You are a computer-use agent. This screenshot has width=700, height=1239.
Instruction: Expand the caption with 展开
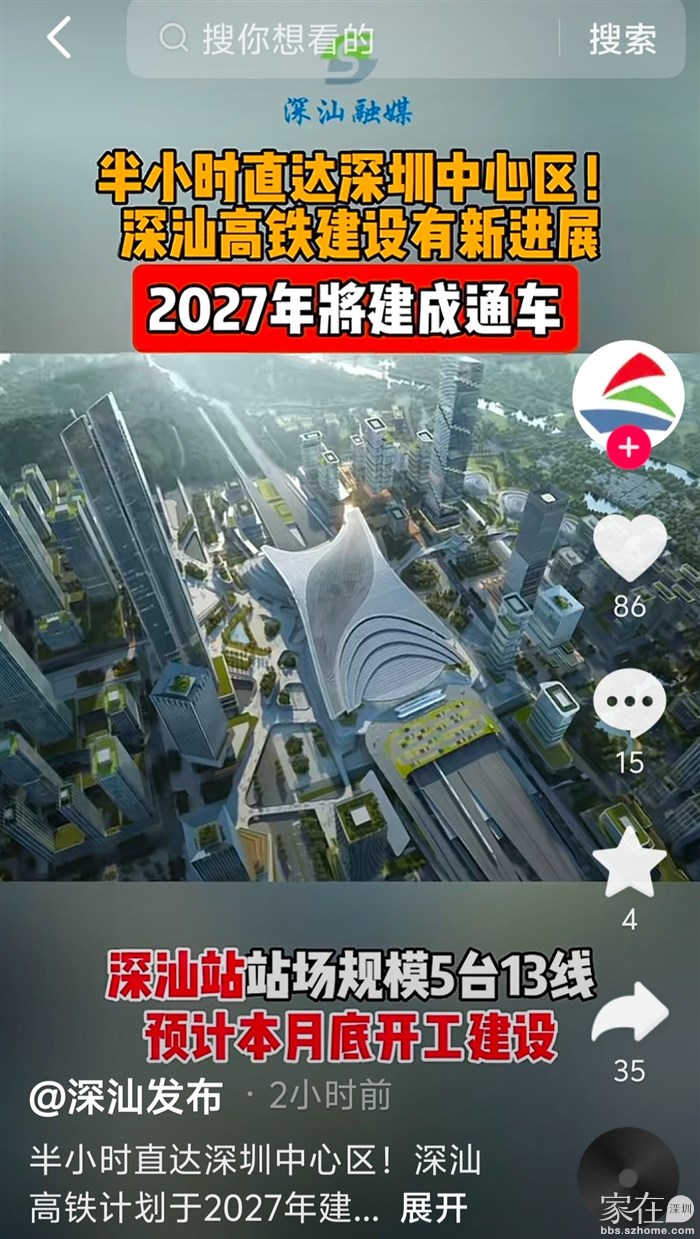coord(433,1208)
